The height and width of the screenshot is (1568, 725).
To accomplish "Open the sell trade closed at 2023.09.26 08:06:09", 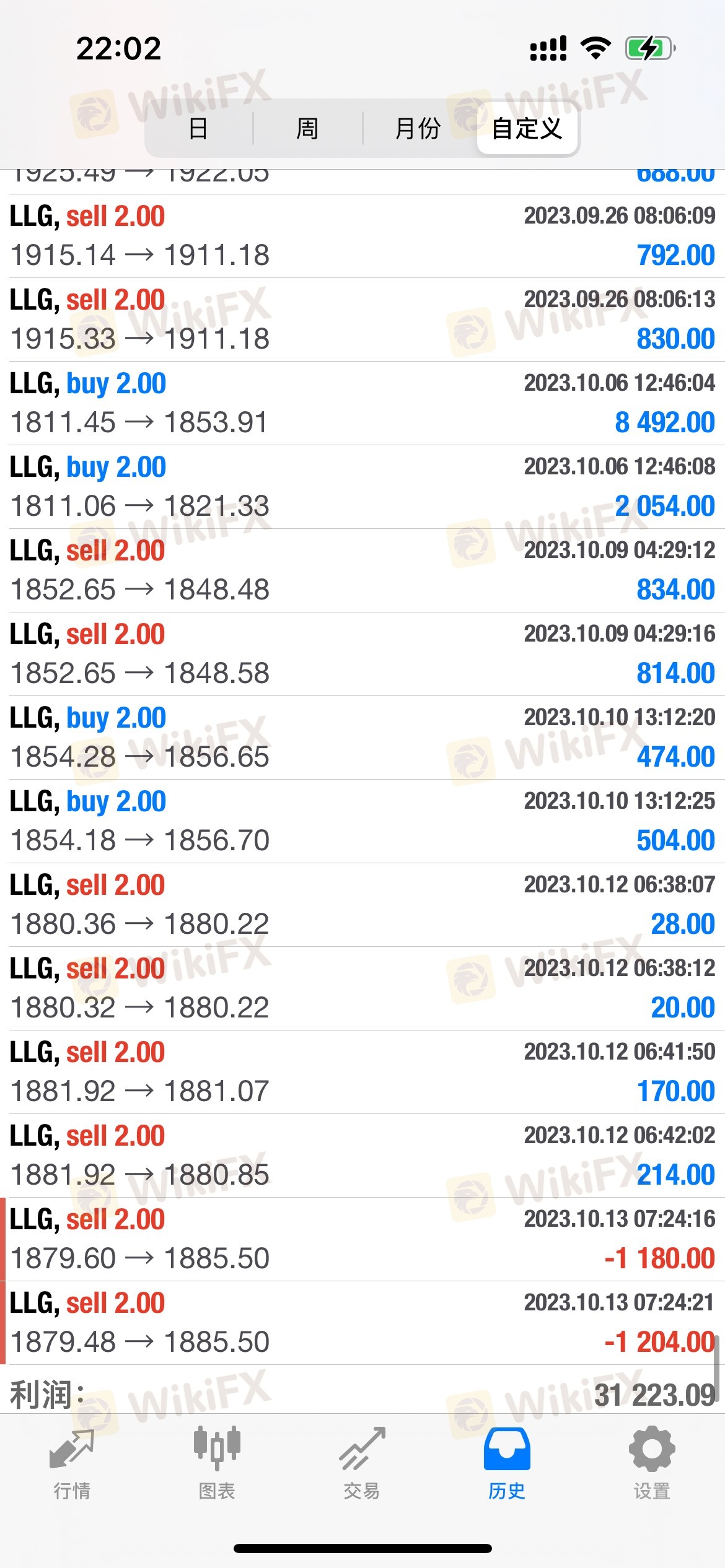I will point(362,236).
